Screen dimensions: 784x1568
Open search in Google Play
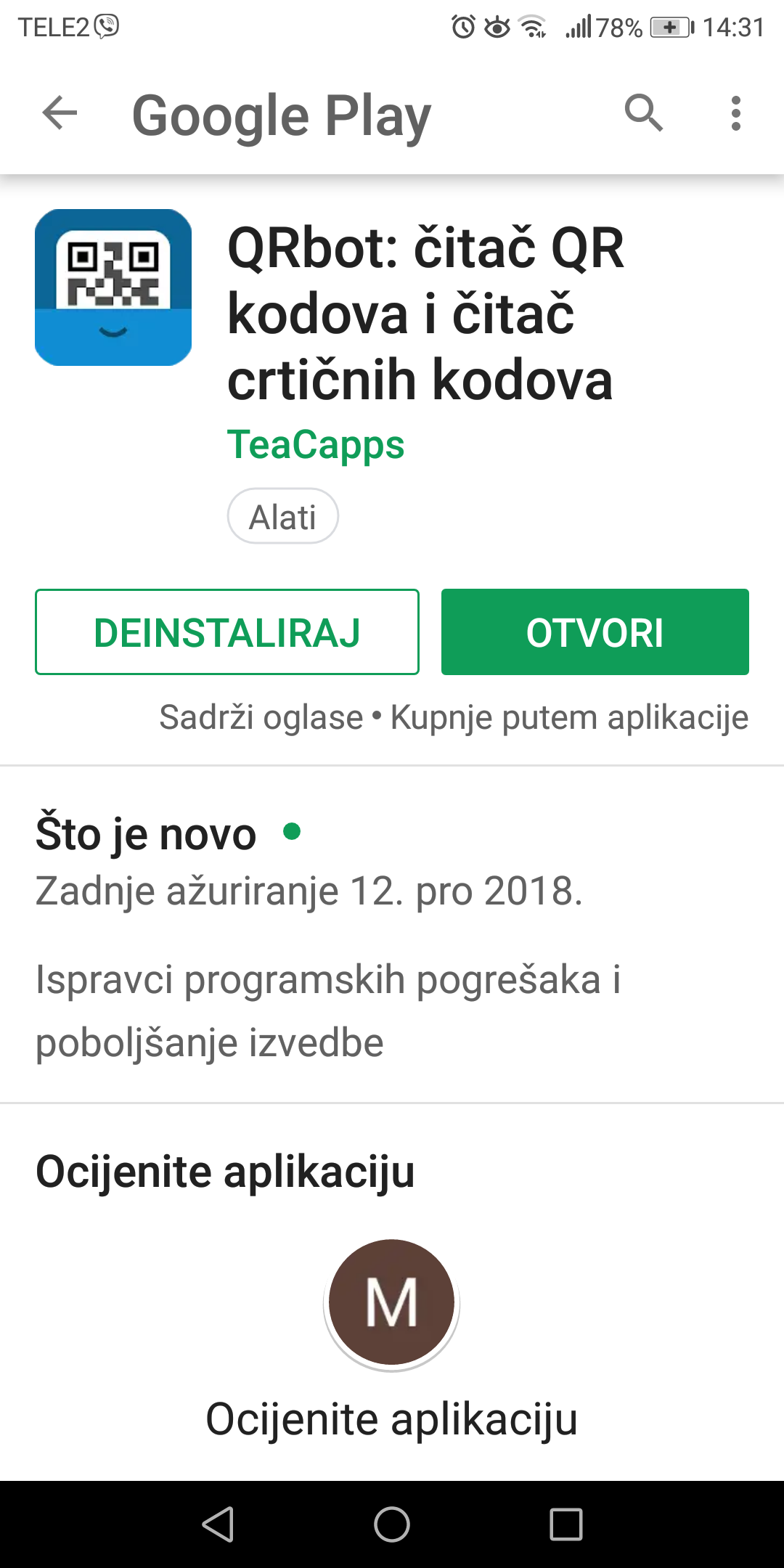(643, 113)
